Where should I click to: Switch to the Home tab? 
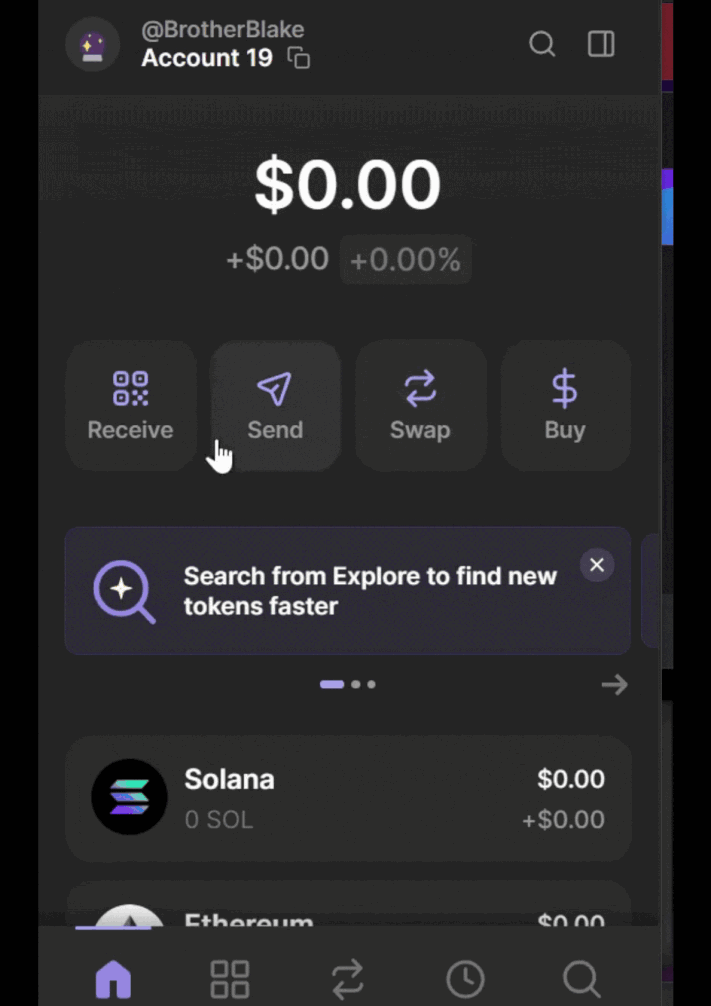[x=113, y=978]
